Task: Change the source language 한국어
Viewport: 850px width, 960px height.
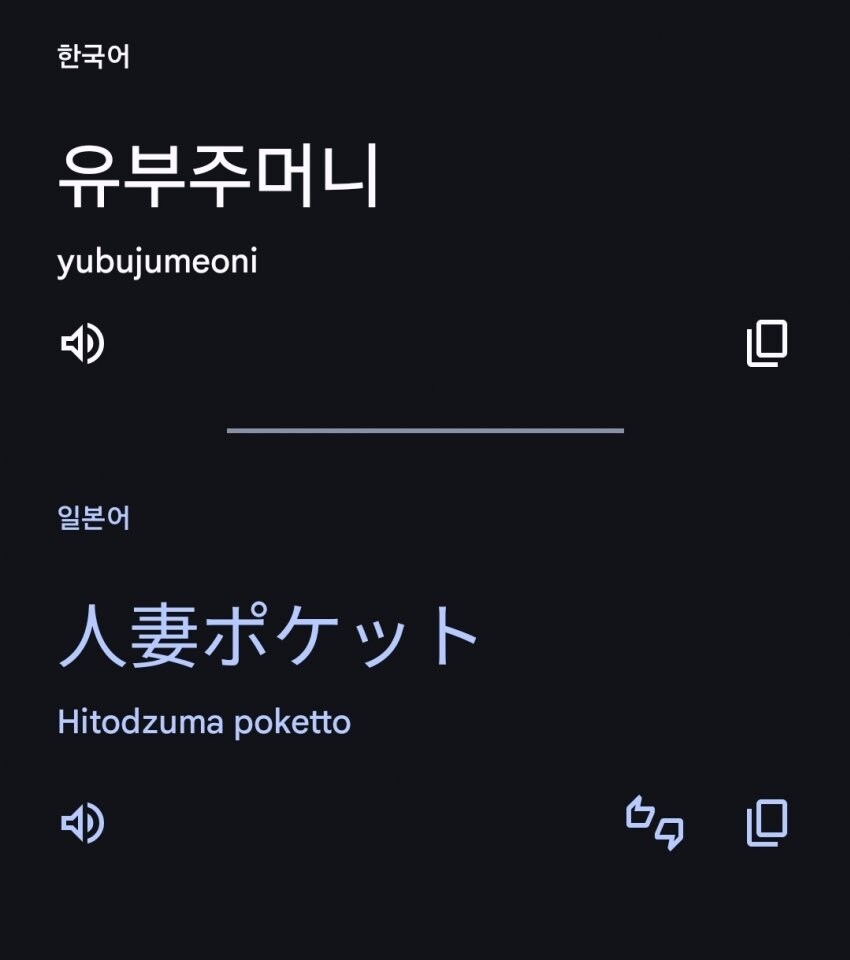Action: click(x=94, y=57)
